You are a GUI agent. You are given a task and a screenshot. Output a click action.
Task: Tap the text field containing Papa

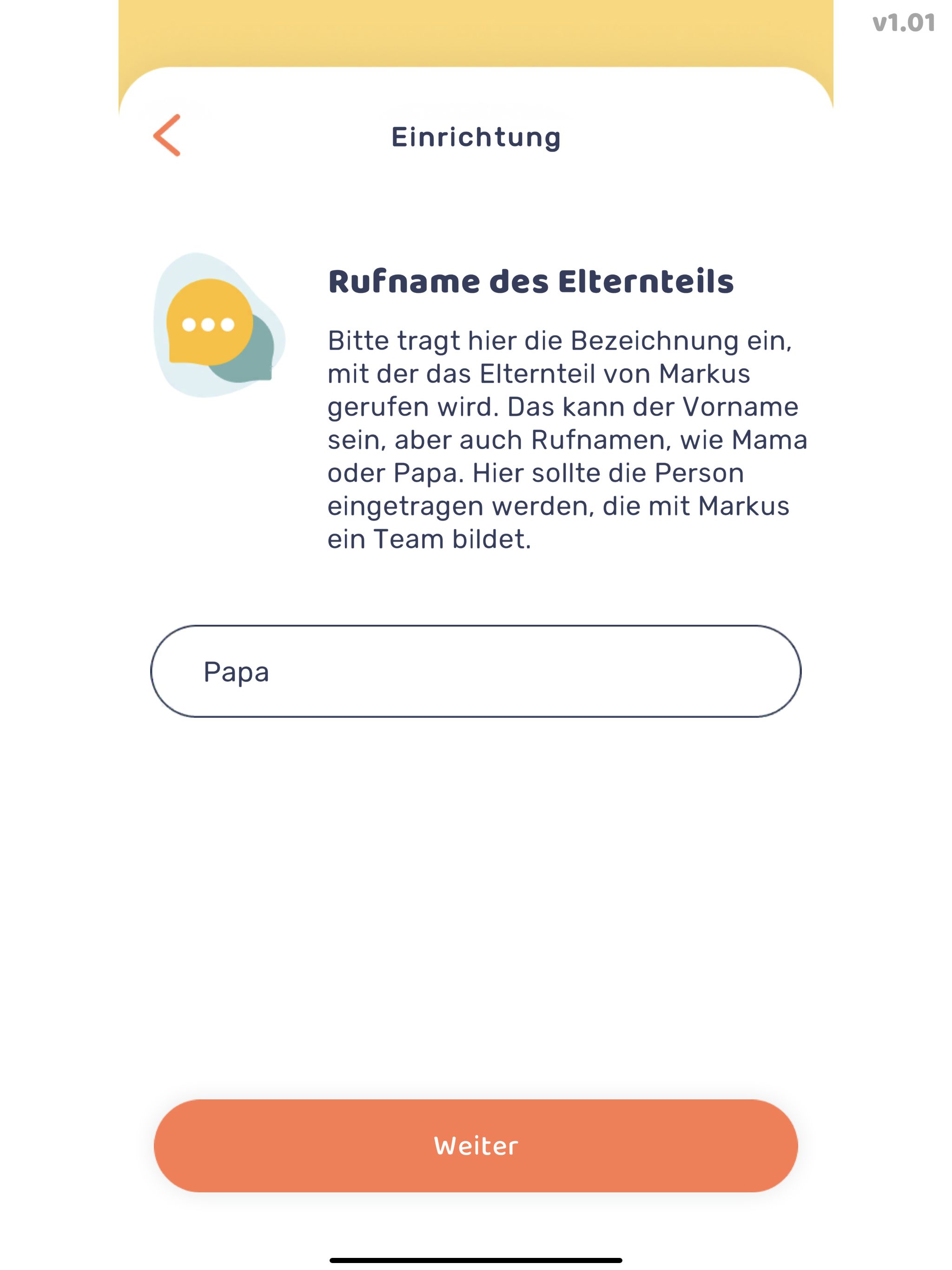[476, 671]
